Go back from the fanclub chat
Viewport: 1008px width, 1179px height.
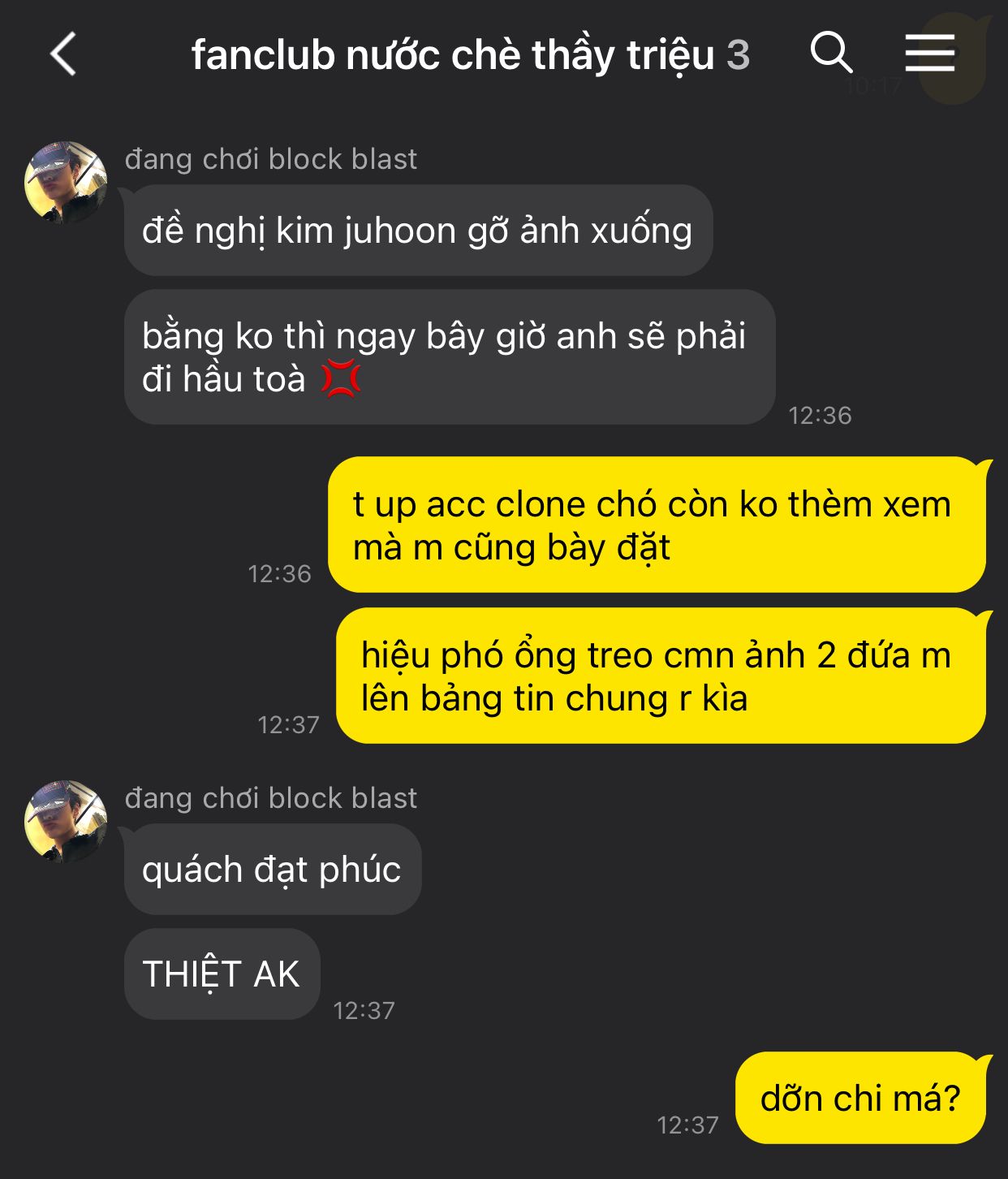pos(63,54)
